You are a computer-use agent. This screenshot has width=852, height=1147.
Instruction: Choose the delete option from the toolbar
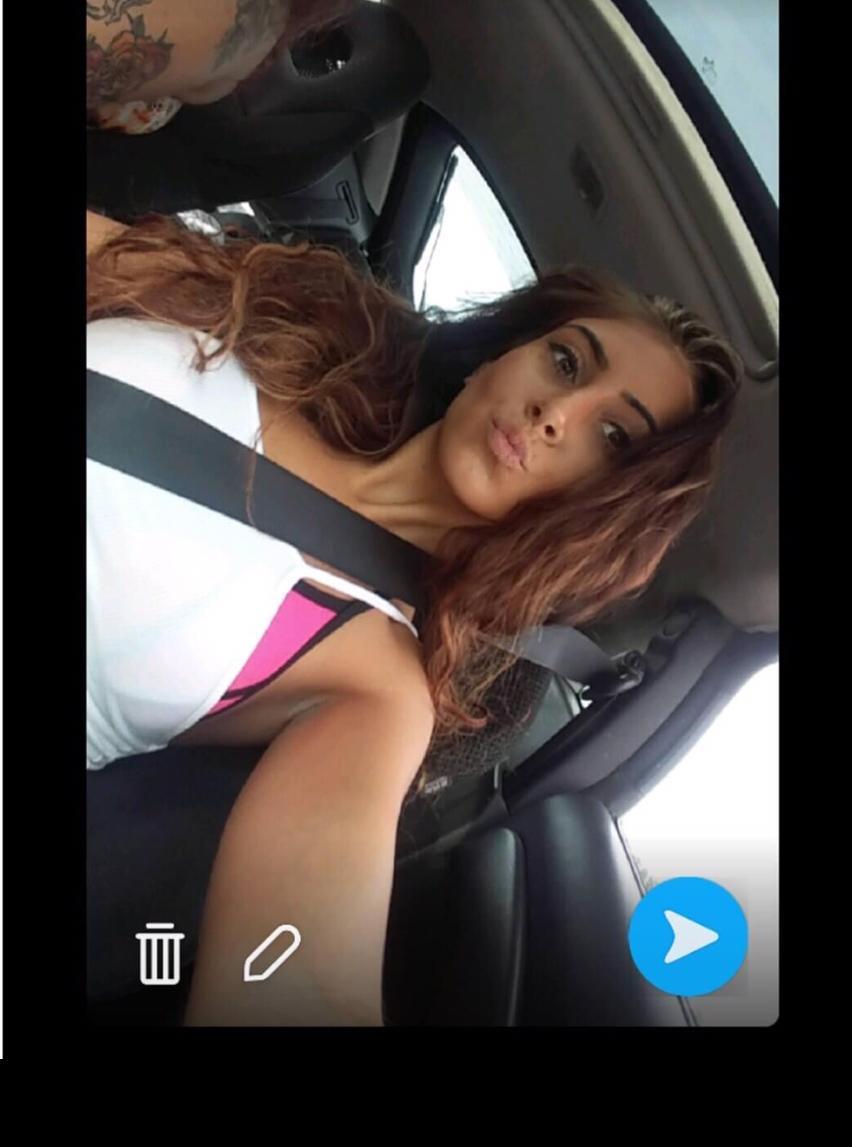coord(159,955)
